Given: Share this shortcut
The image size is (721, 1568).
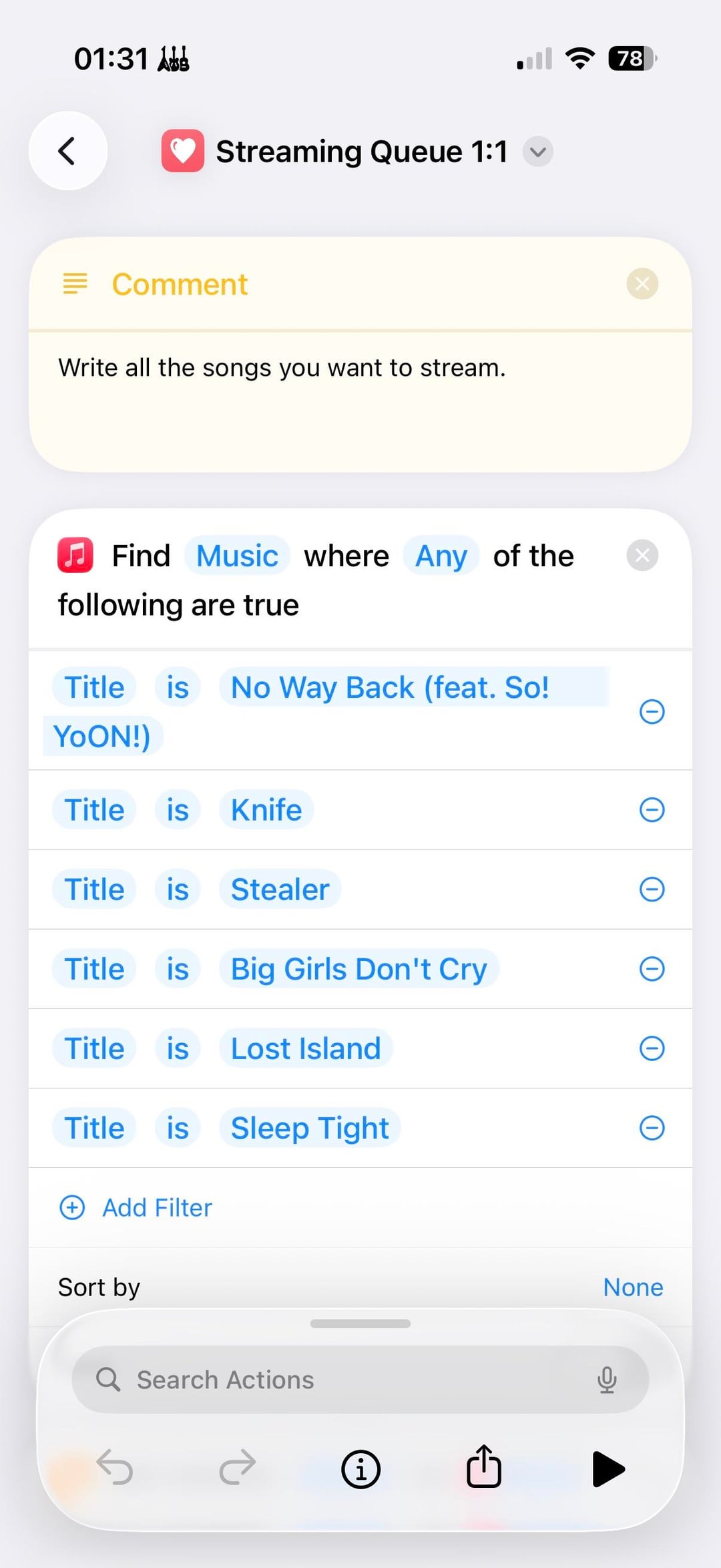Looking at the screenshot, I should [x=484, y=1468].
